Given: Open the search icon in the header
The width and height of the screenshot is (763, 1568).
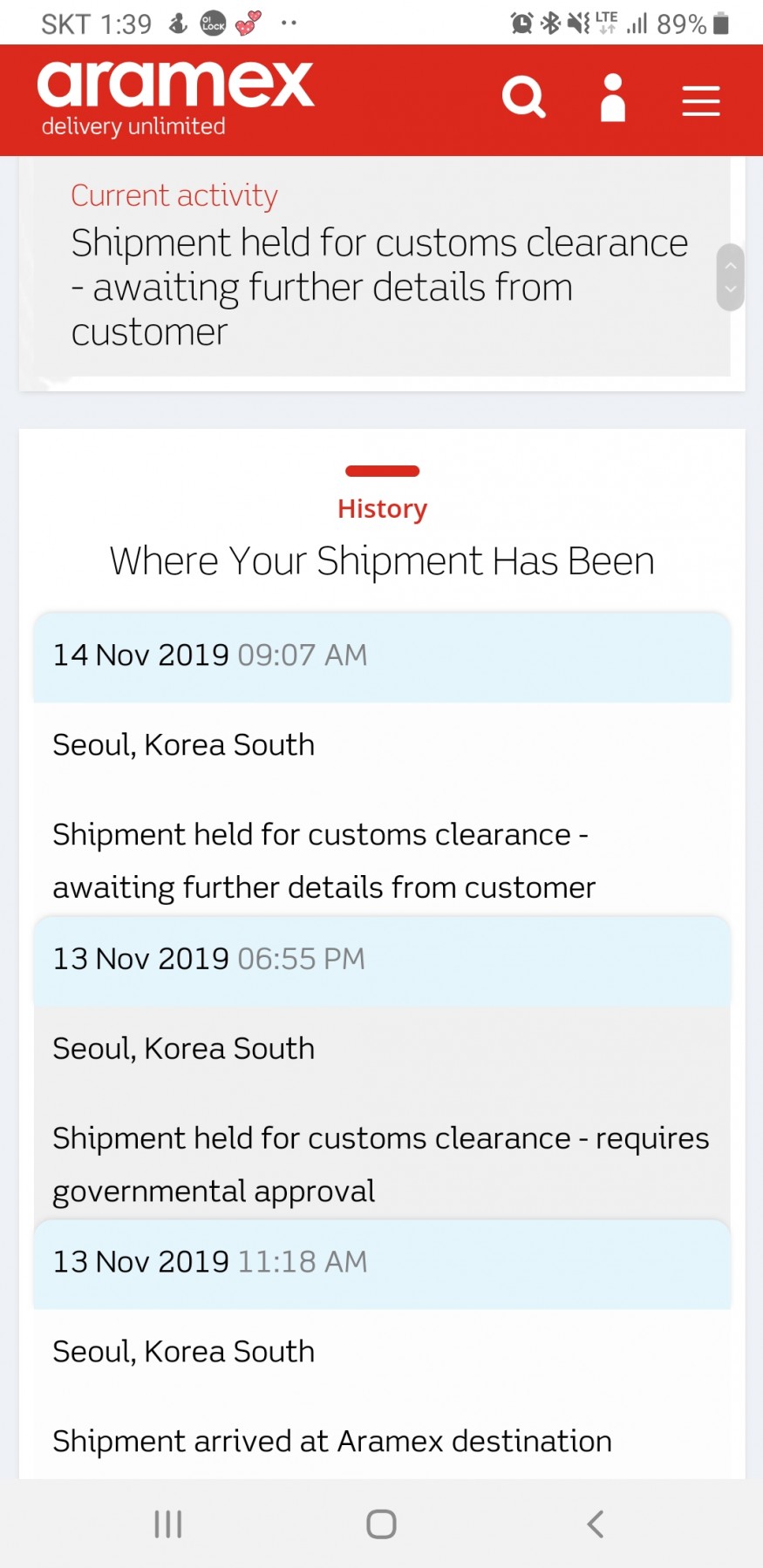Looking at the screenshot, I should pyautogui.click(x=523, y=98).
